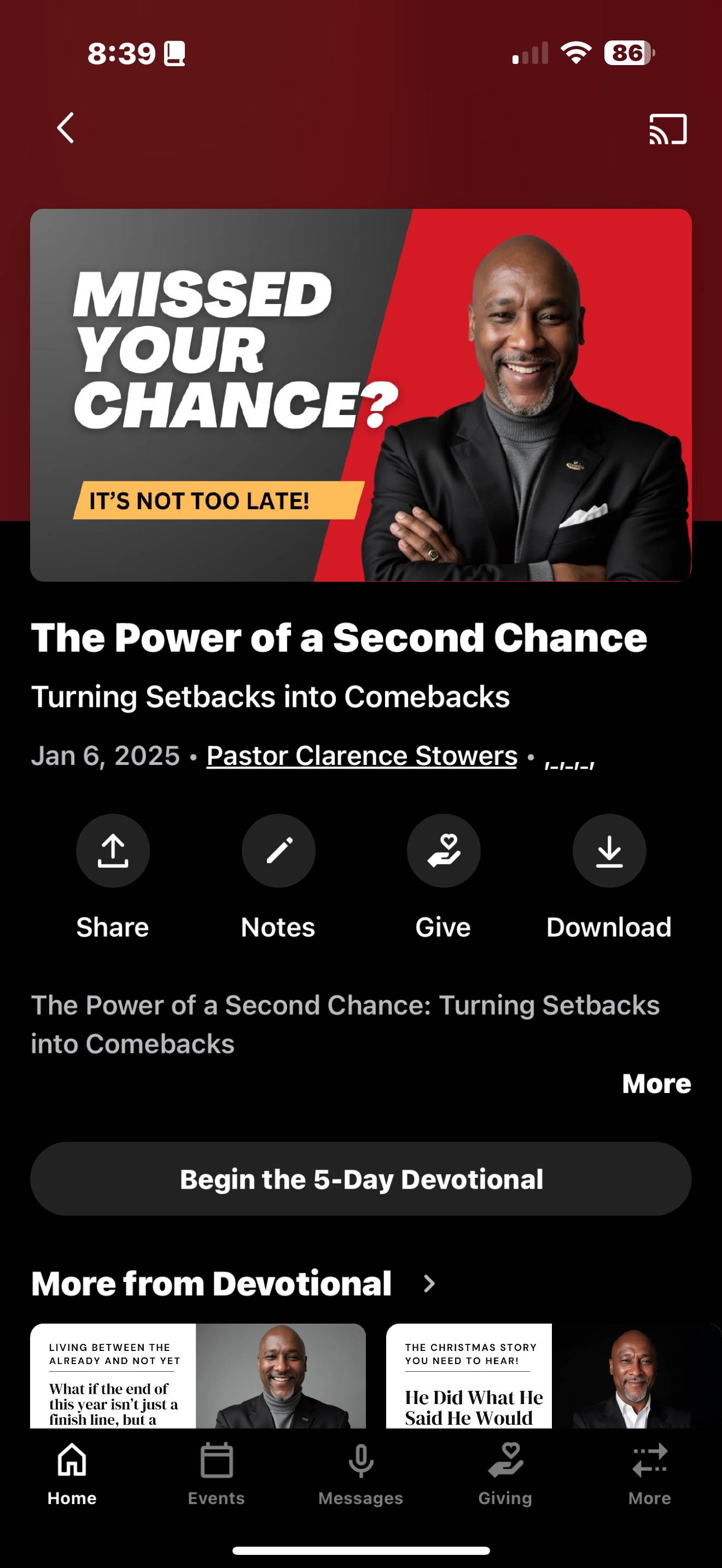Download this devotional
Screen dimensions: 722x1568
click(609, 850)
